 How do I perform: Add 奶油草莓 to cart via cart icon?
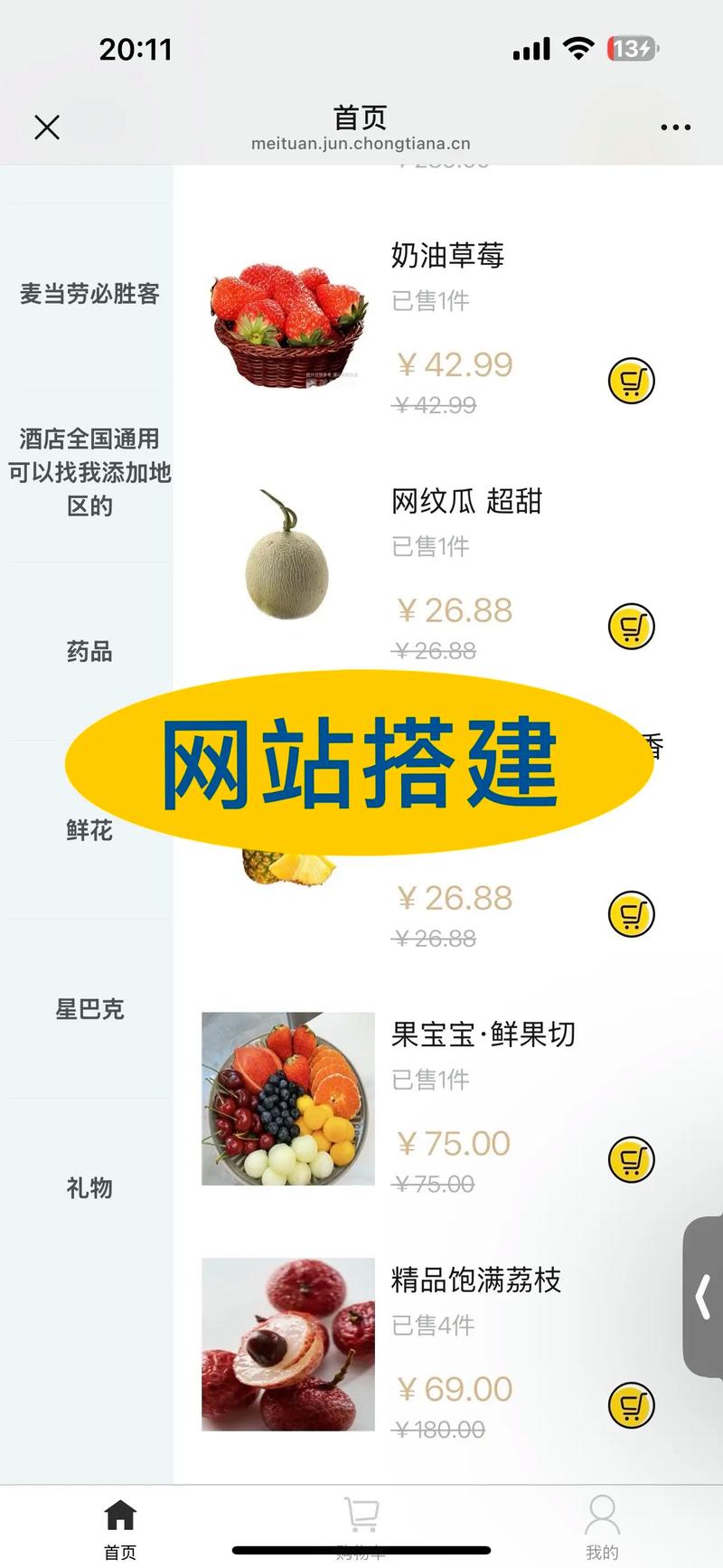[x=631, y=382]
